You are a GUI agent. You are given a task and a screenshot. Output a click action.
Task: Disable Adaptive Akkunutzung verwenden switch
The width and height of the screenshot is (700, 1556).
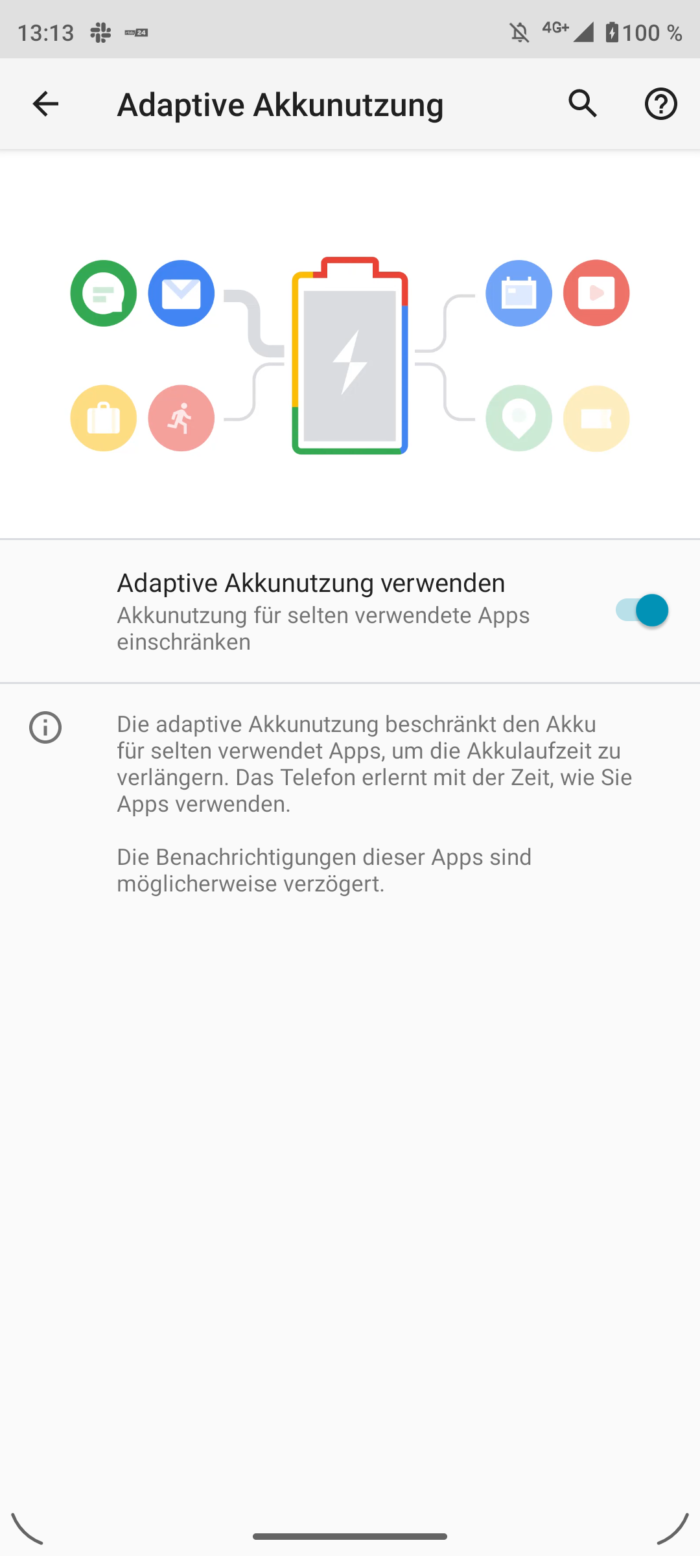tap(642, 610)
